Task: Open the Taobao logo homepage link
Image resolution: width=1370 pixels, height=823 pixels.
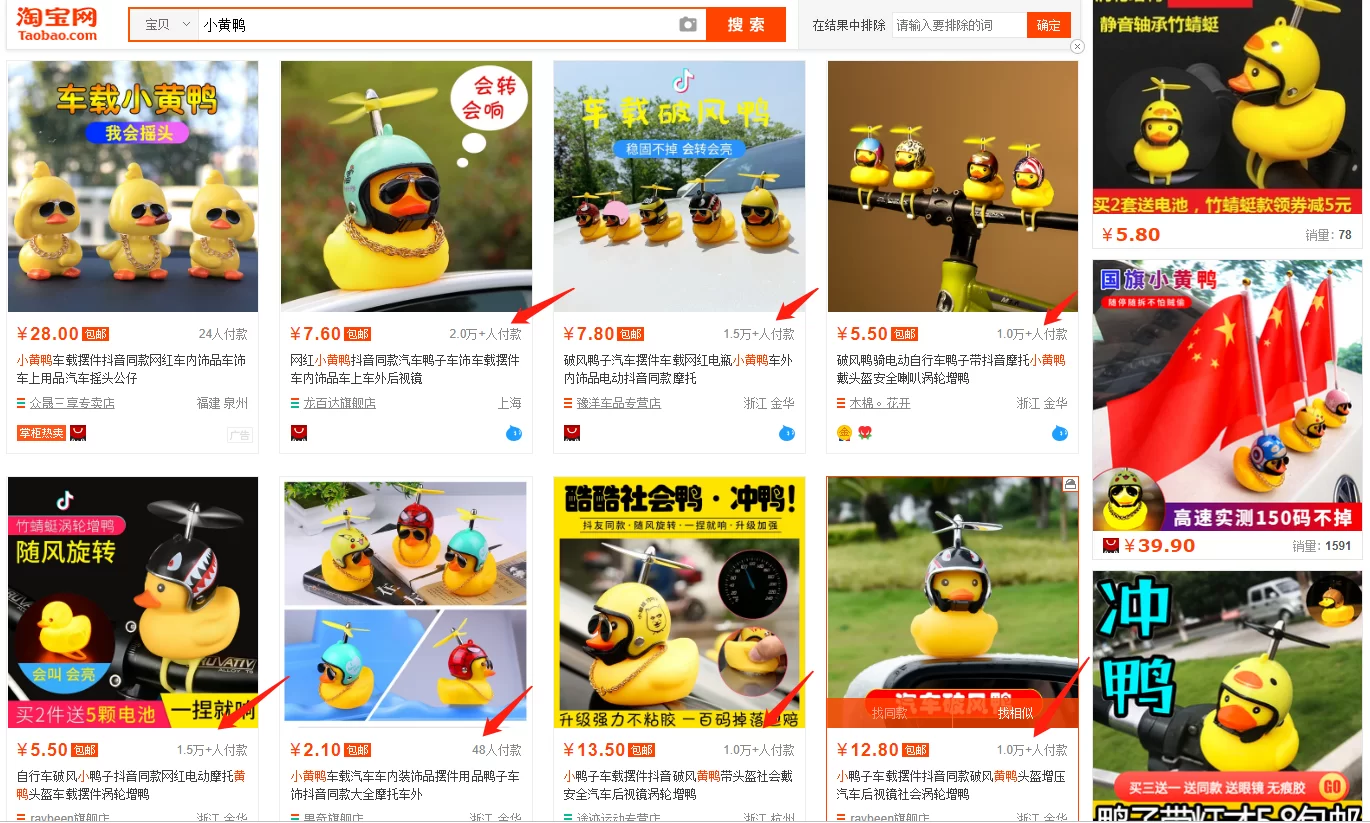Action: click(x=57, y=24)
